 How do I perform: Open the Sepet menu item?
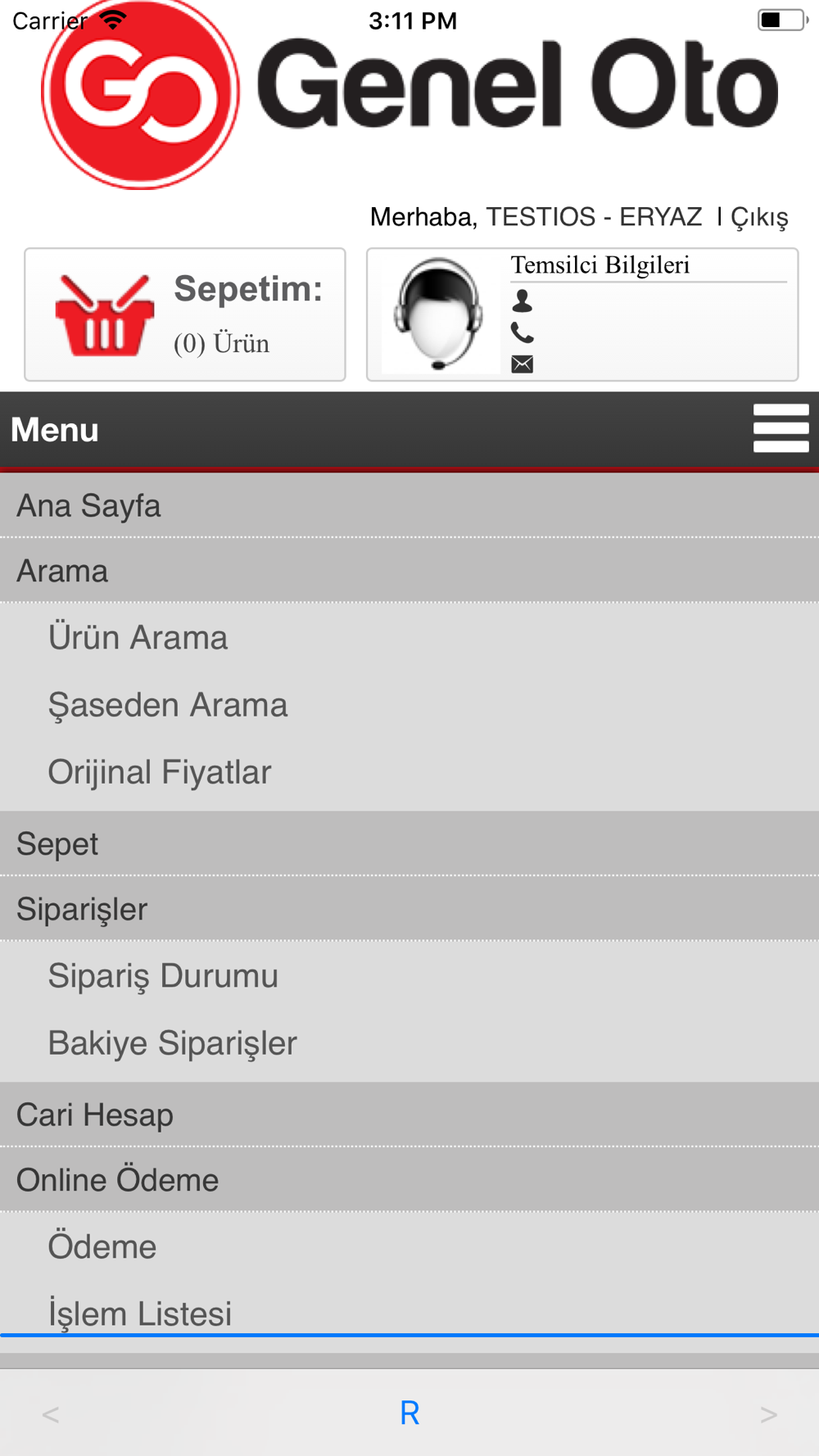[409, 843]
